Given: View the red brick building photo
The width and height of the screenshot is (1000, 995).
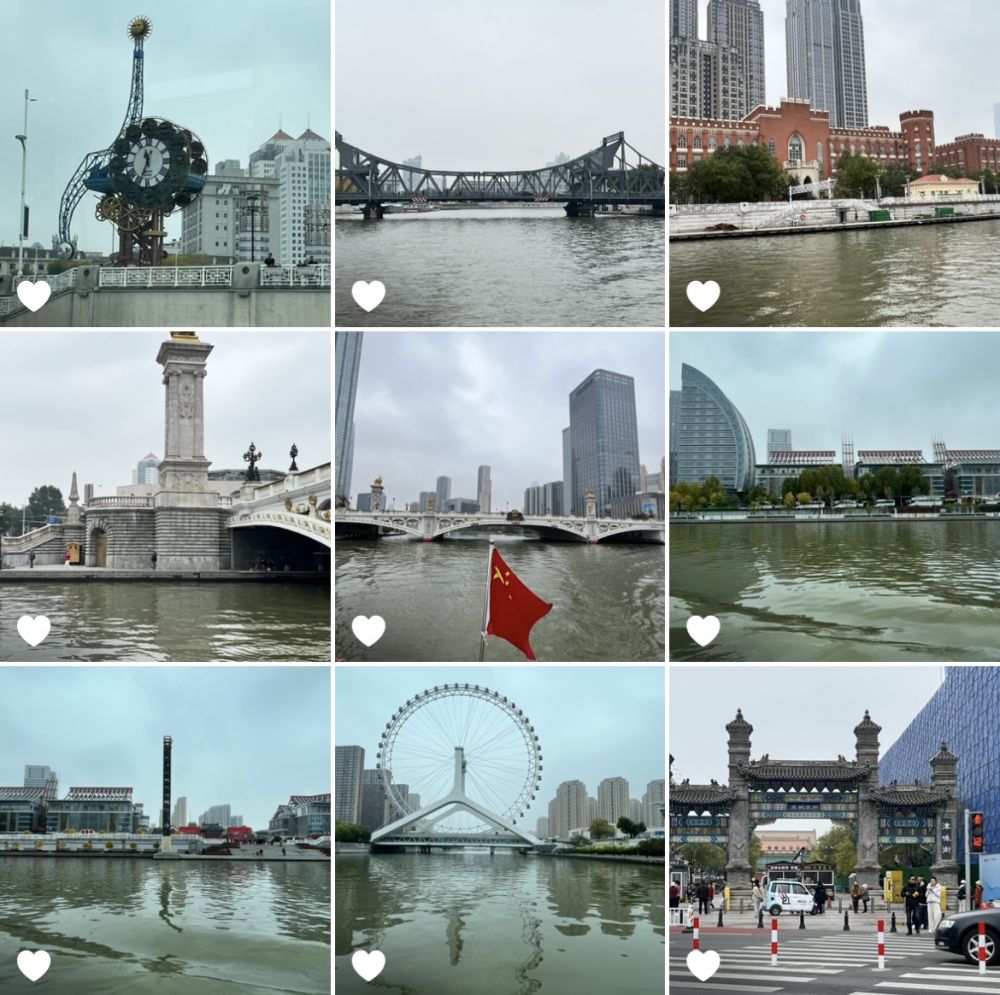Looking at the screenshot, I should coord(834,162).
